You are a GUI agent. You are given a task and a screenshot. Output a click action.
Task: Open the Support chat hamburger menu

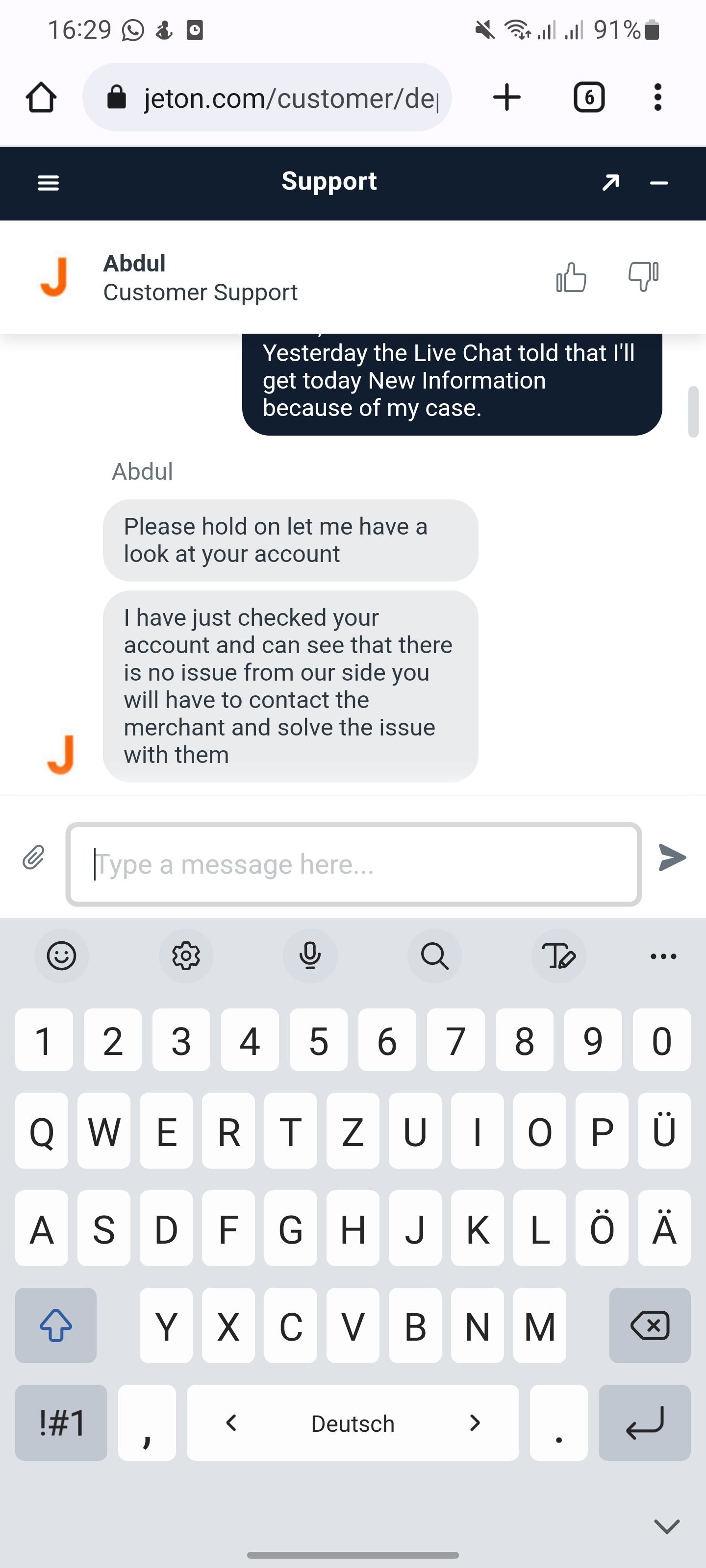pos(48,183)
